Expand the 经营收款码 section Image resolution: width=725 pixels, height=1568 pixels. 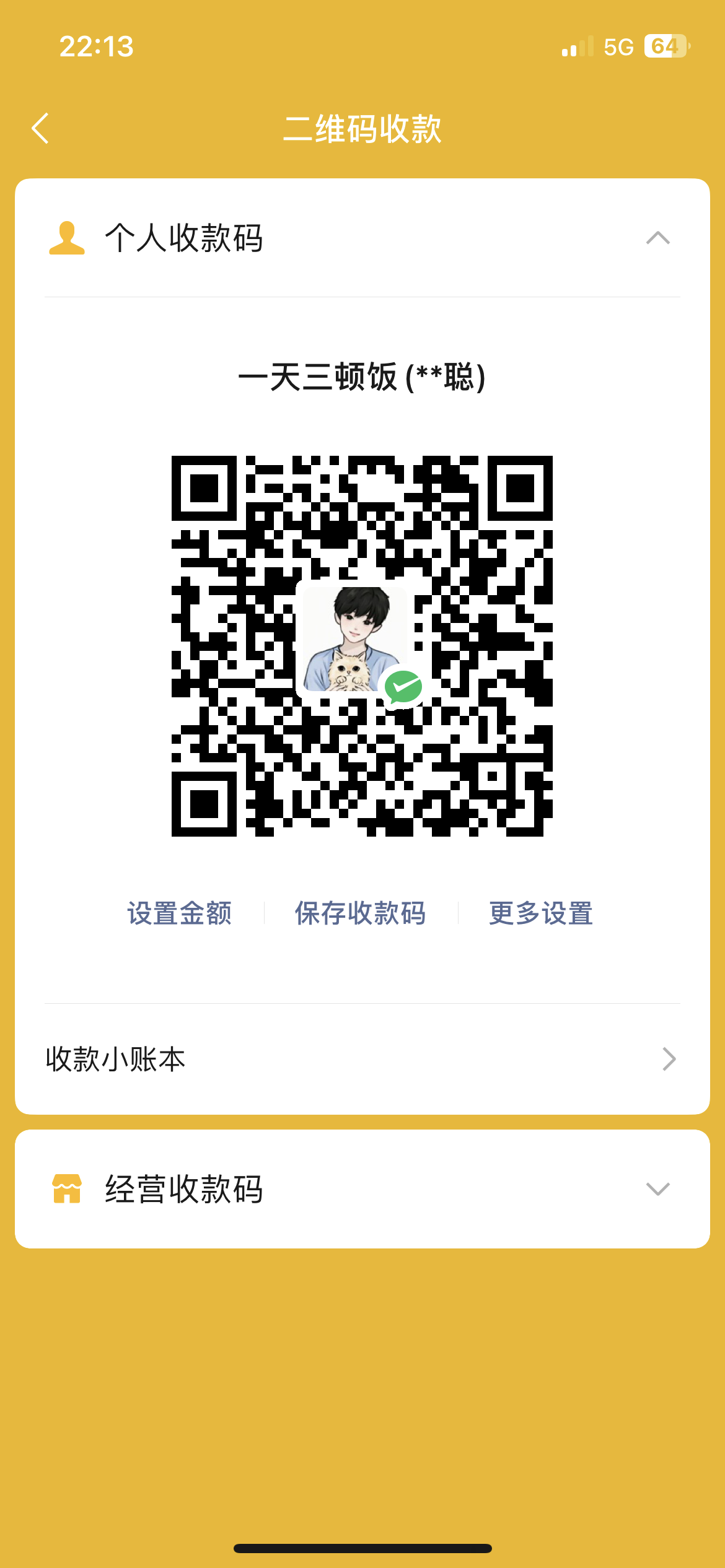tap(657, 1189)
